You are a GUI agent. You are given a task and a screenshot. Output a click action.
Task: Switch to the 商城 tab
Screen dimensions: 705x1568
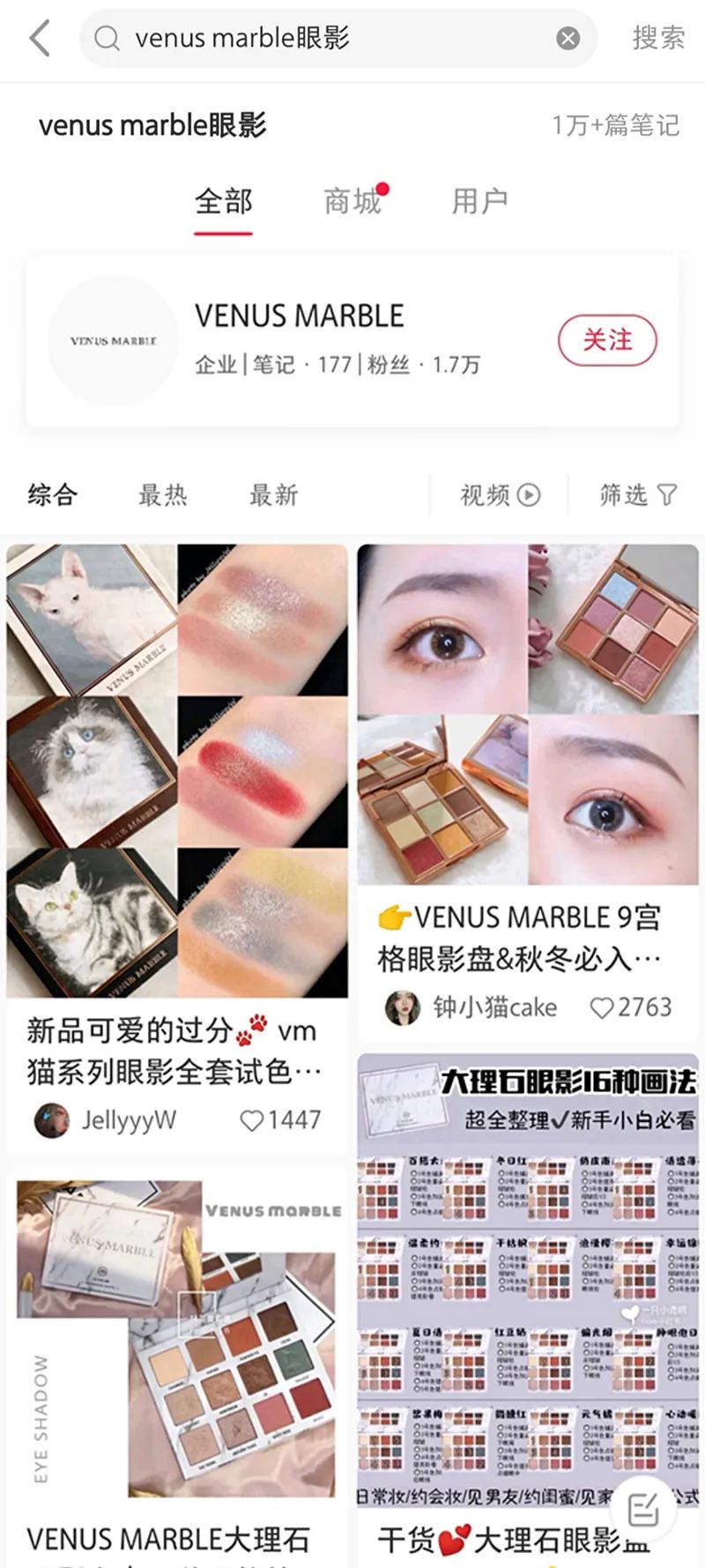[352, 202]
